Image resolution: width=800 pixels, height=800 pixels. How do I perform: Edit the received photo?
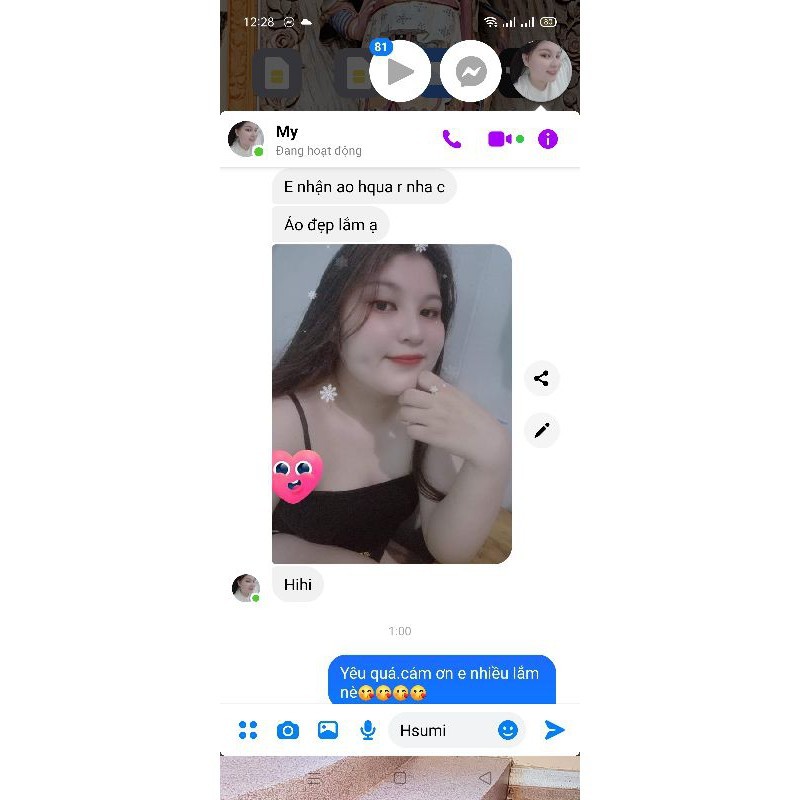click(x=541, y=430)
